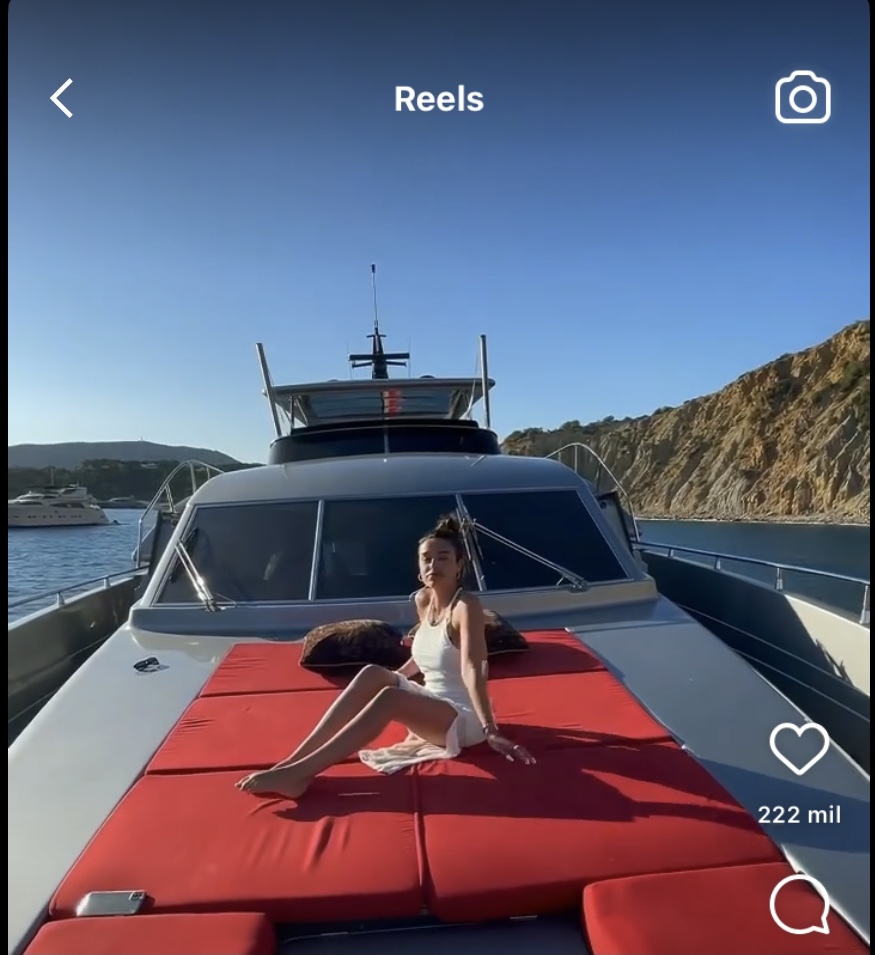875x955 pixels.
Task: Open the comments on this reel
Action: [799, 905]
